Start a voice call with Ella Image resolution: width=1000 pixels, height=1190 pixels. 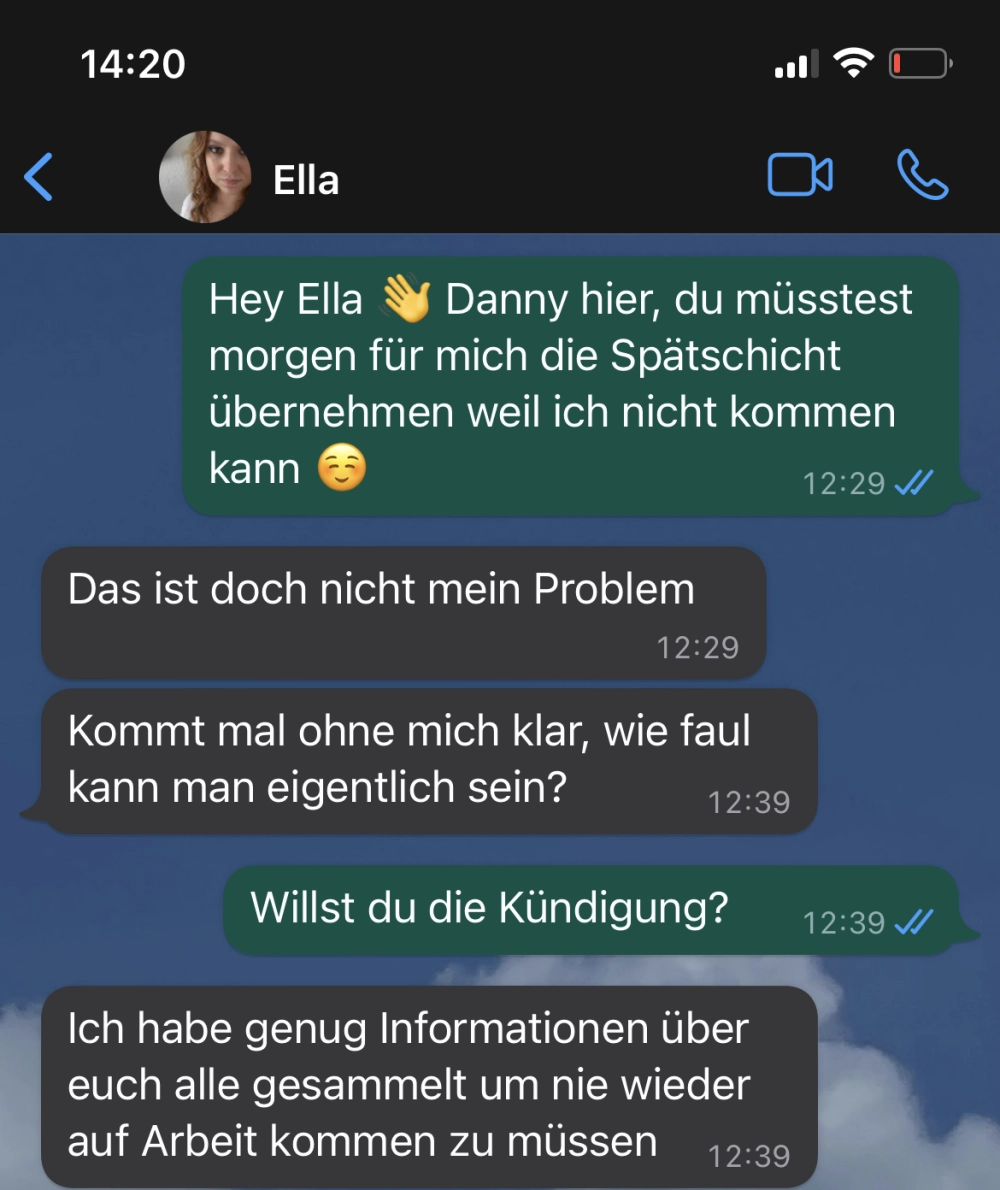pyautogui.click(x=922, y=176)
